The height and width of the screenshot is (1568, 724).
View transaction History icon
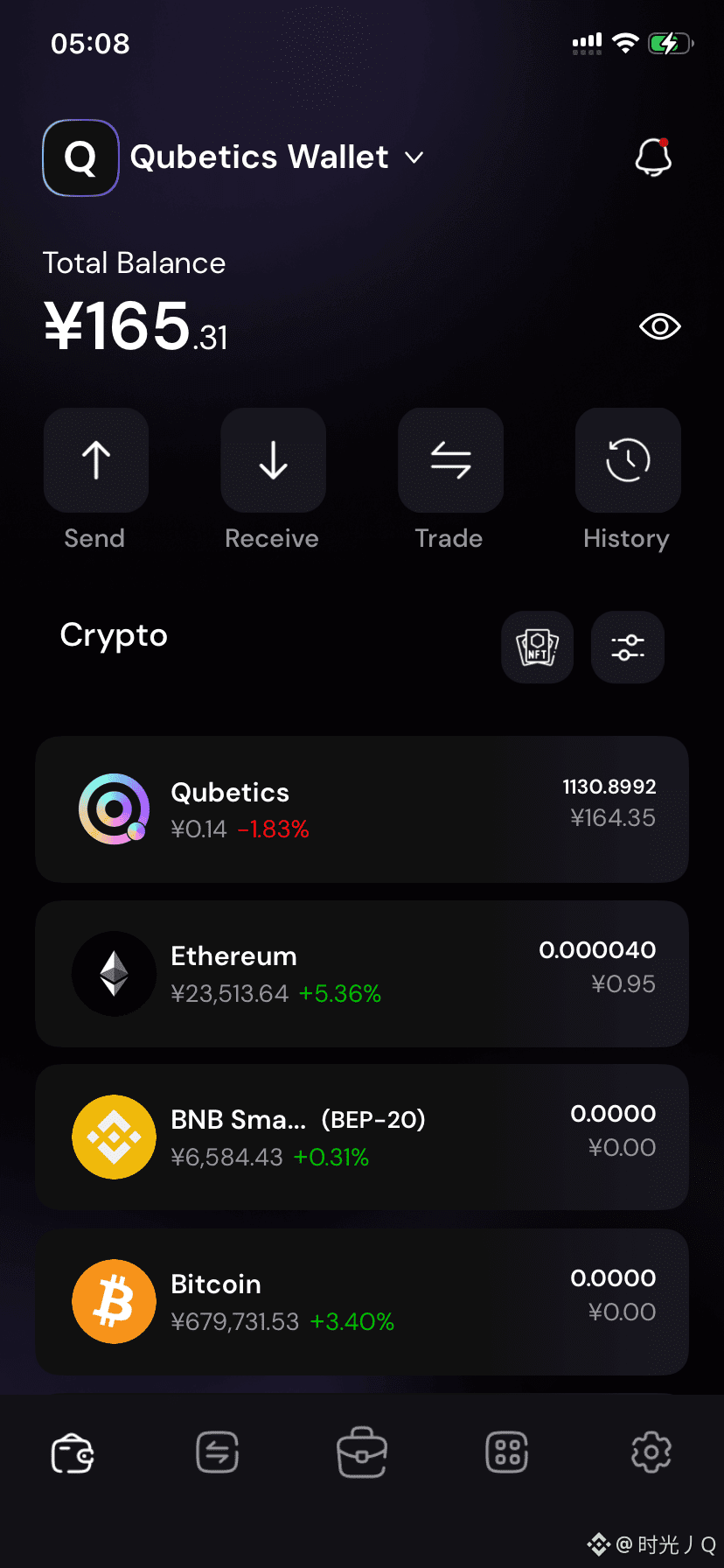pos(627,460)
